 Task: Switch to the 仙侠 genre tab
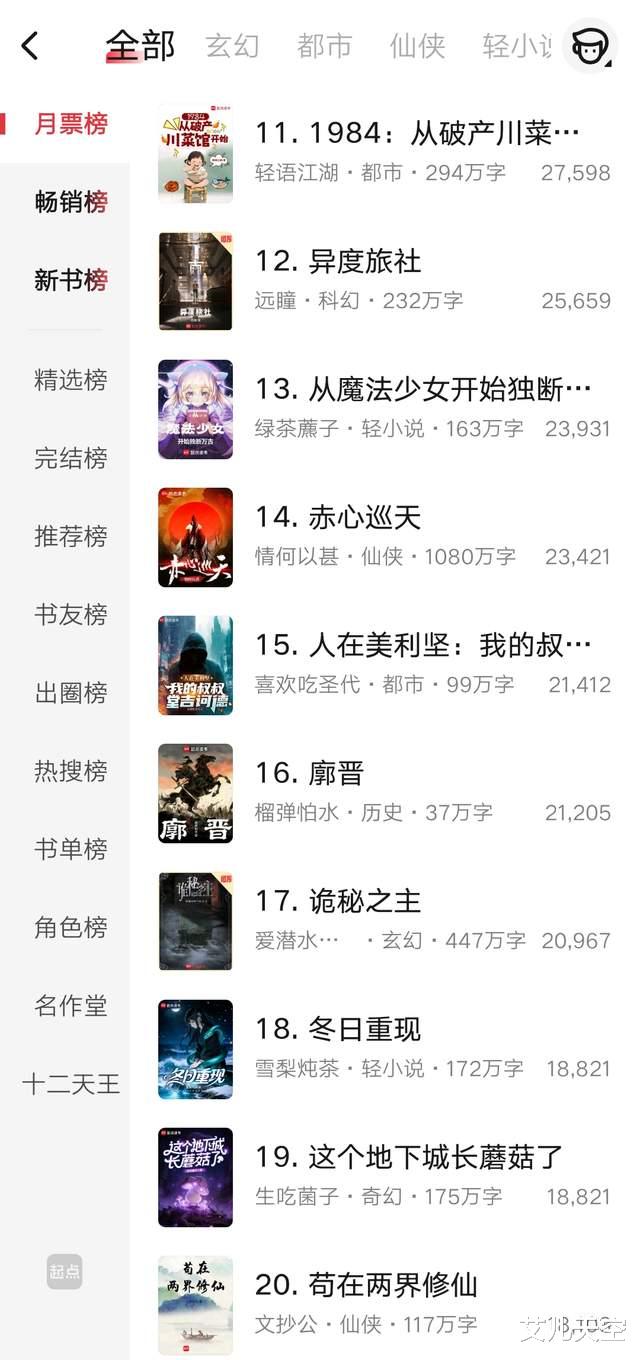coord(417,45)
